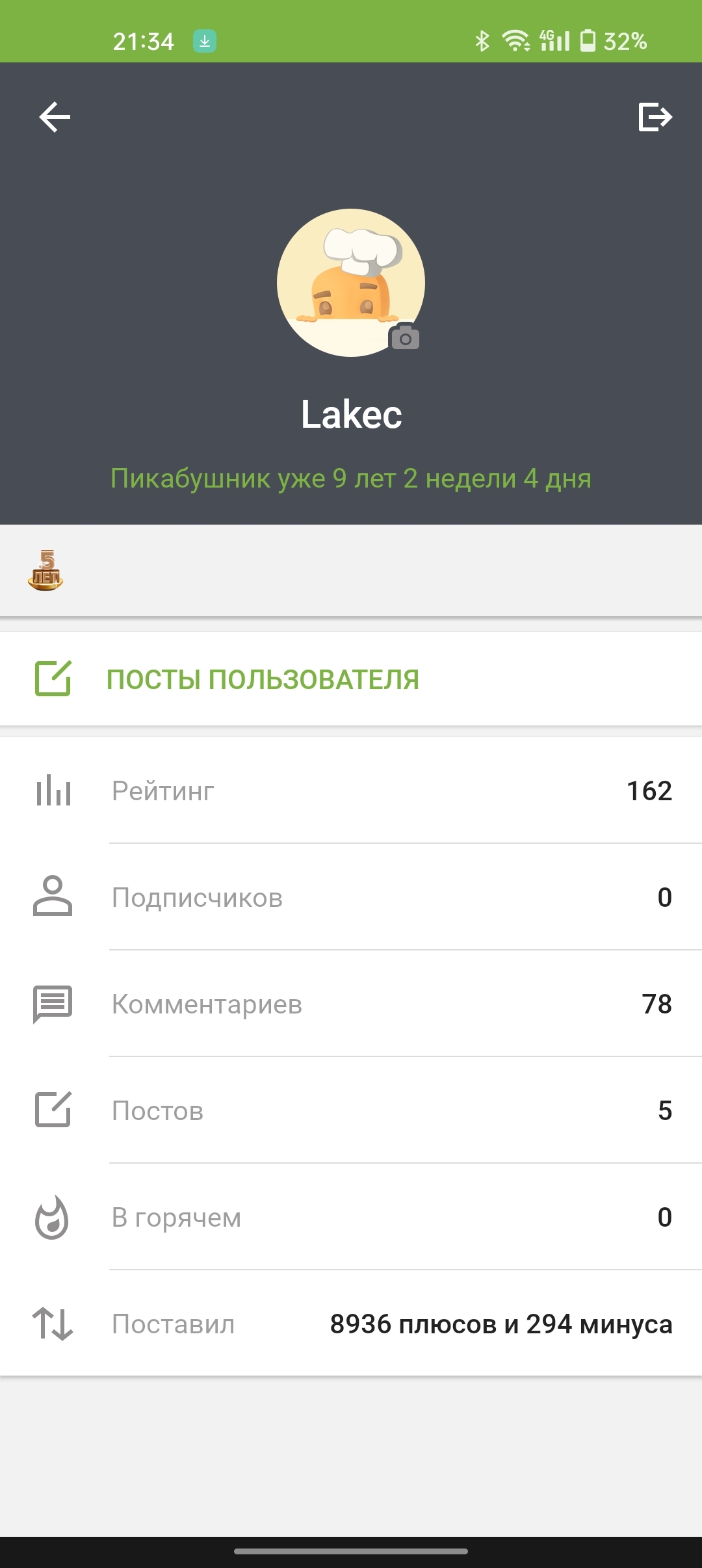Change avatar via the camera icon

404,337
